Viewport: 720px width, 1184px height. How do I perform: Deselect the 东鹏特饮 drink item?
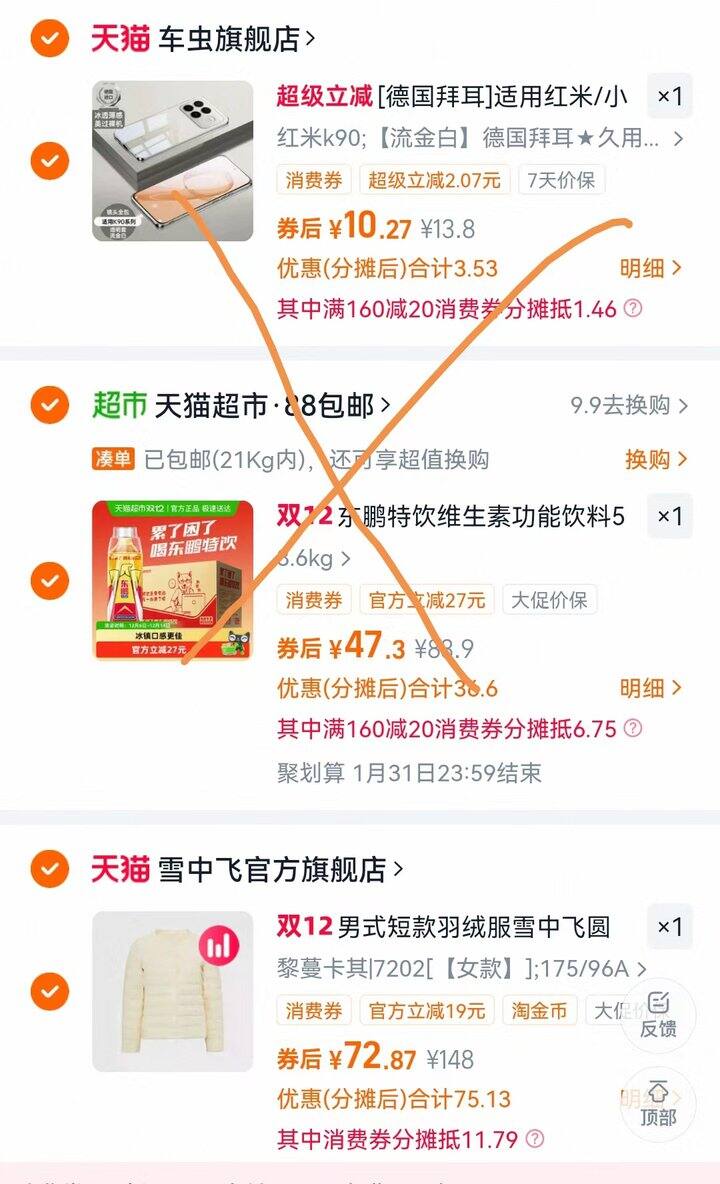(50, 581)
